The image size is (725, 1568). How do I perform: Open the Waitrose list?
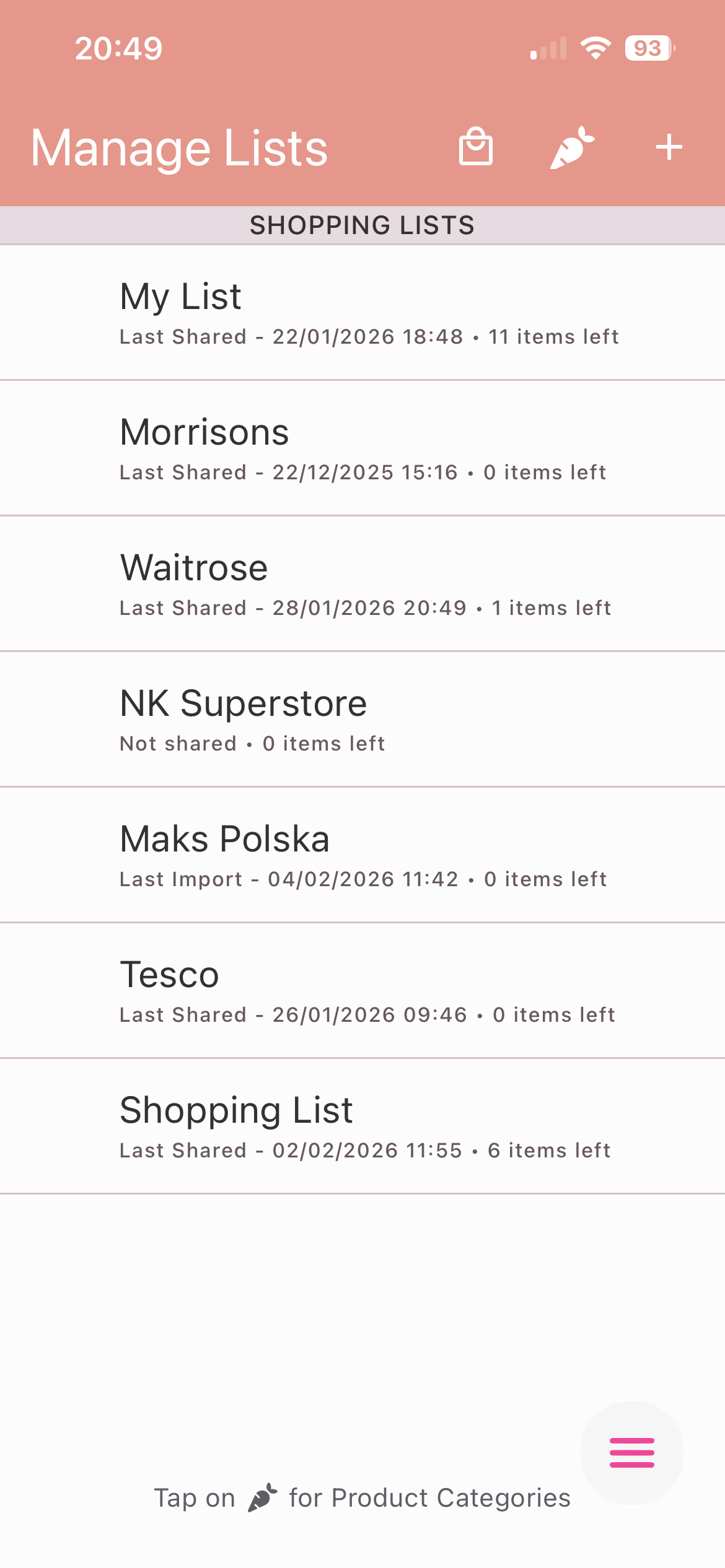point(362,584)
